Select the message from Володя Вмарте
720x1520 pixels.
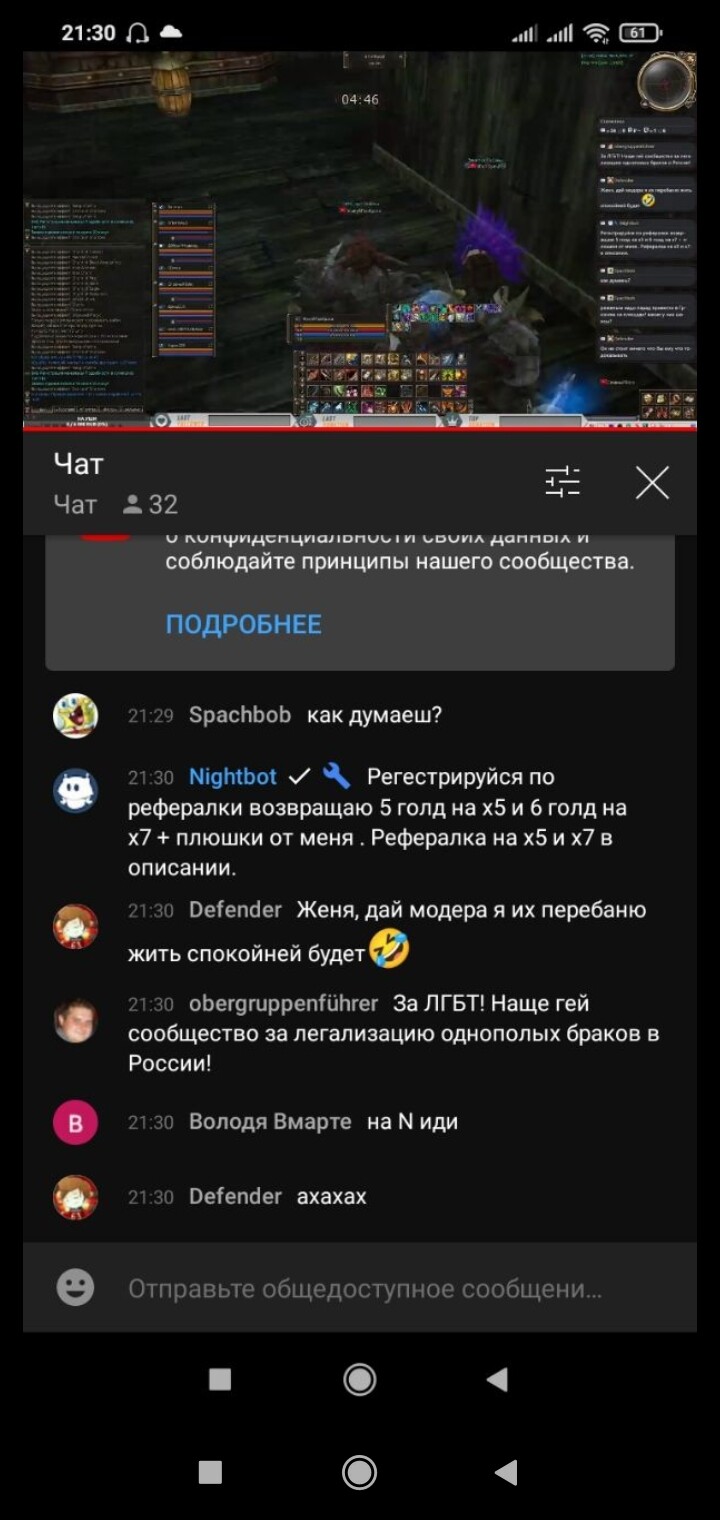[412, 1122]
